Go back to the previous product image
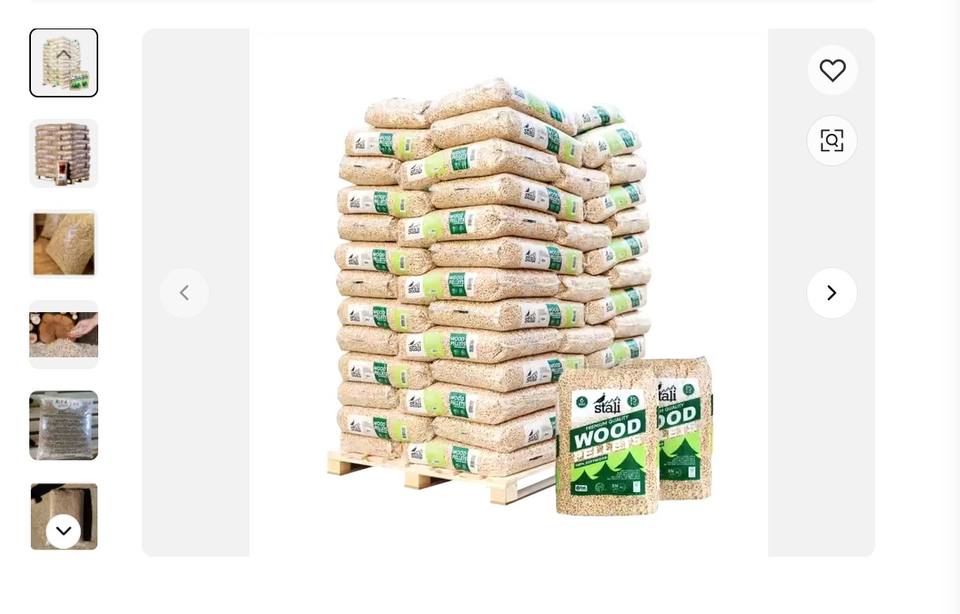 pyautogui.click(x=184, y=293)
